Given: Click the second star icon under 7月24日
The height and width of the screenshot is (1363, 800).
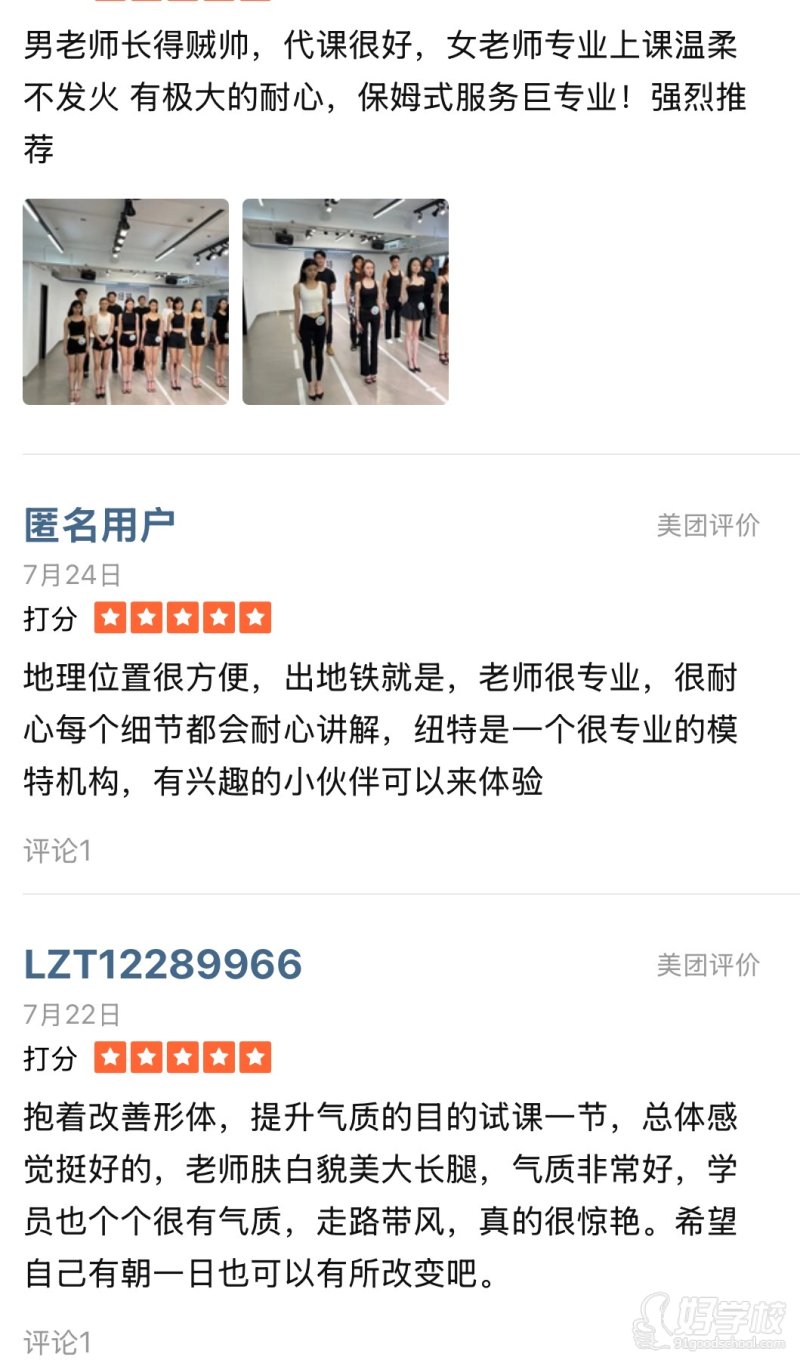Looking at the screenshot, I should pyautogui.click(x=145, y=618).
